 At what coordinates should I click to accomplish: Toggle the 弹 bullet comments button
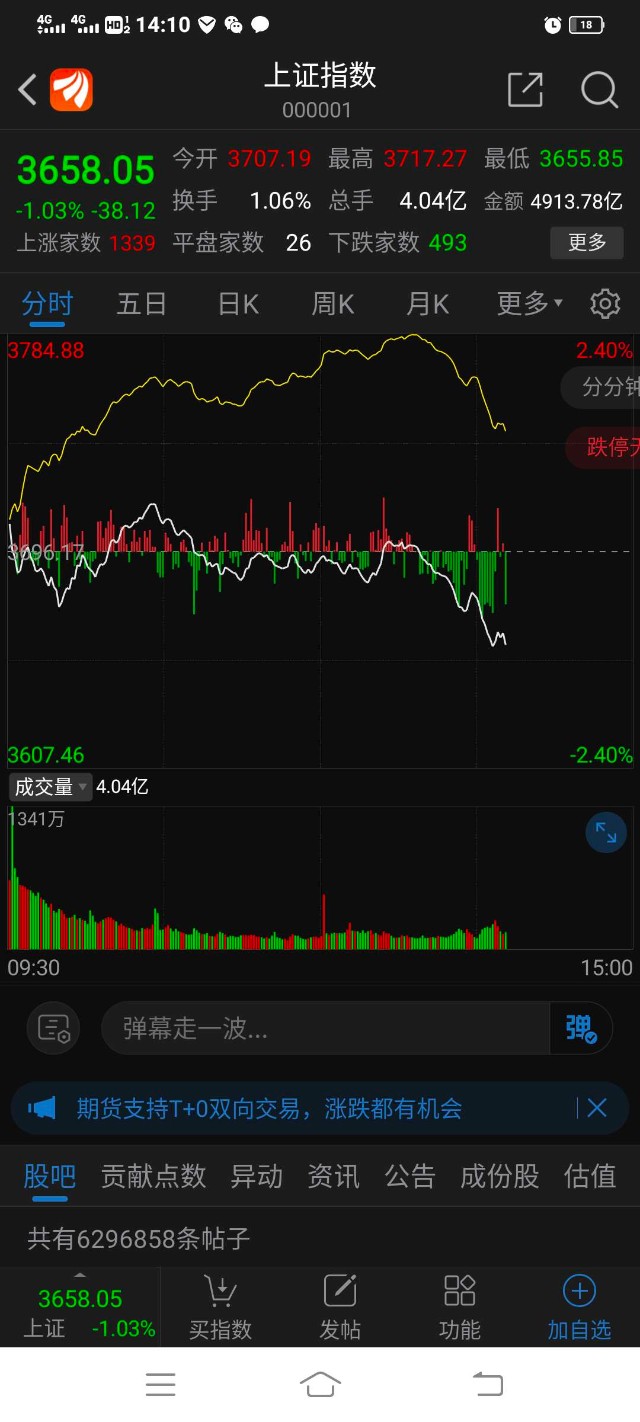(580, 1028)
